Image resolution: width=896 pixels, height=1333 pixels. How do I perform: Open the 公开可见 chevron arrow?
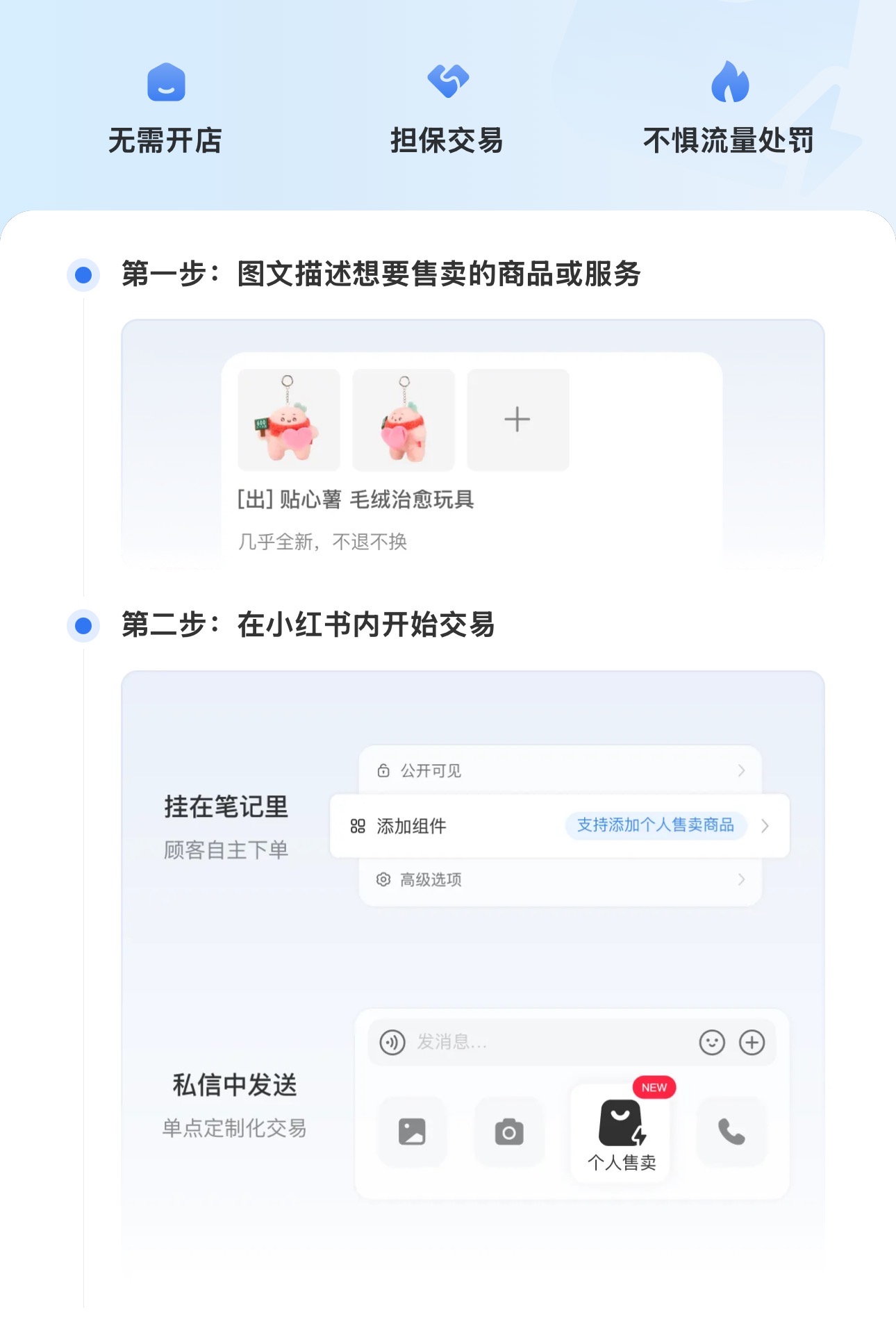742,770
